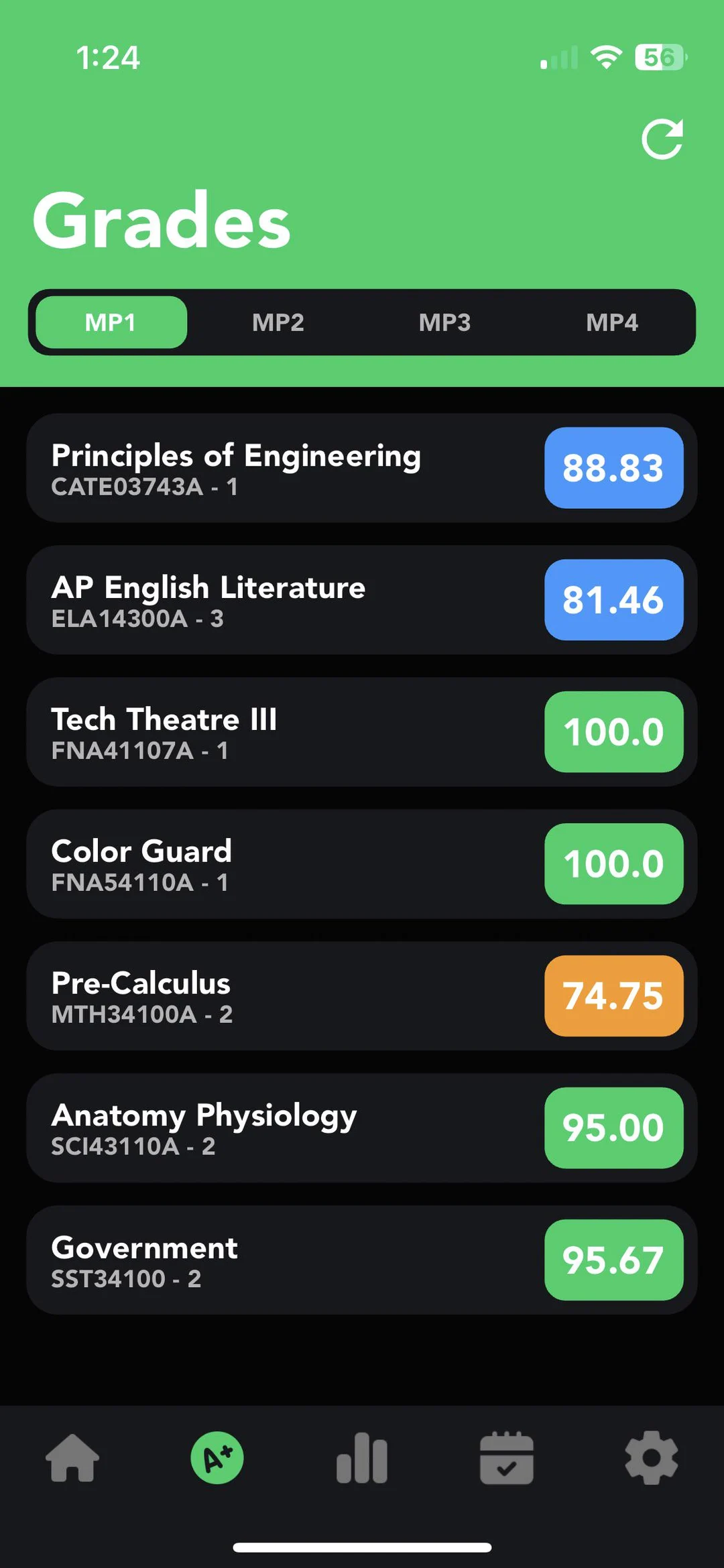The width and height of the screenshot is (724, 1568).
Task: Switch to the MP2 marking period tab
Action: point(278,322)
